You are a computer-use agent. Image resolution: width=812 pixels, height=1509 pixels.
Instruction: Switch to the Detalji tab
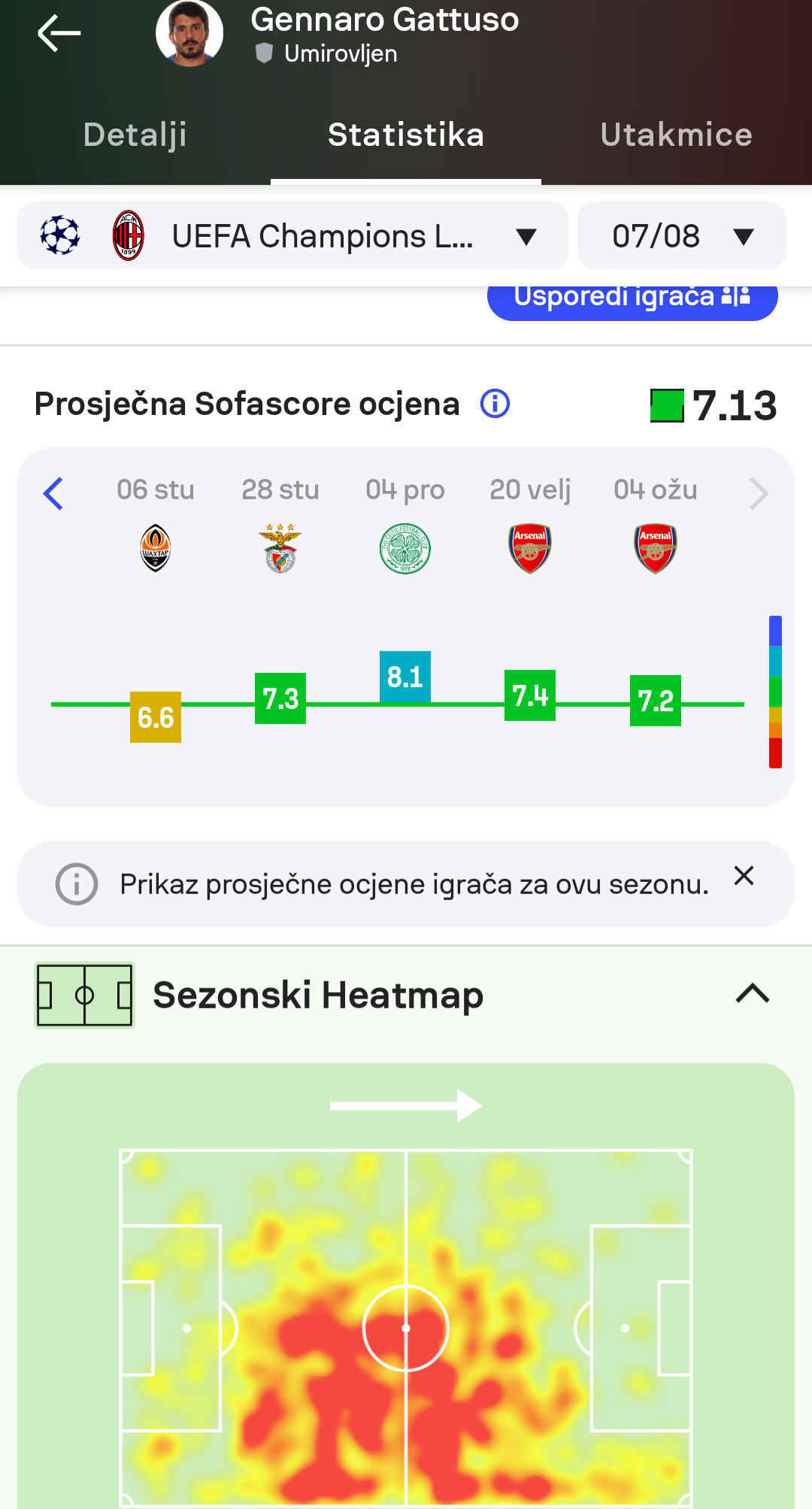pyautogui.click(x=135, y=135)
